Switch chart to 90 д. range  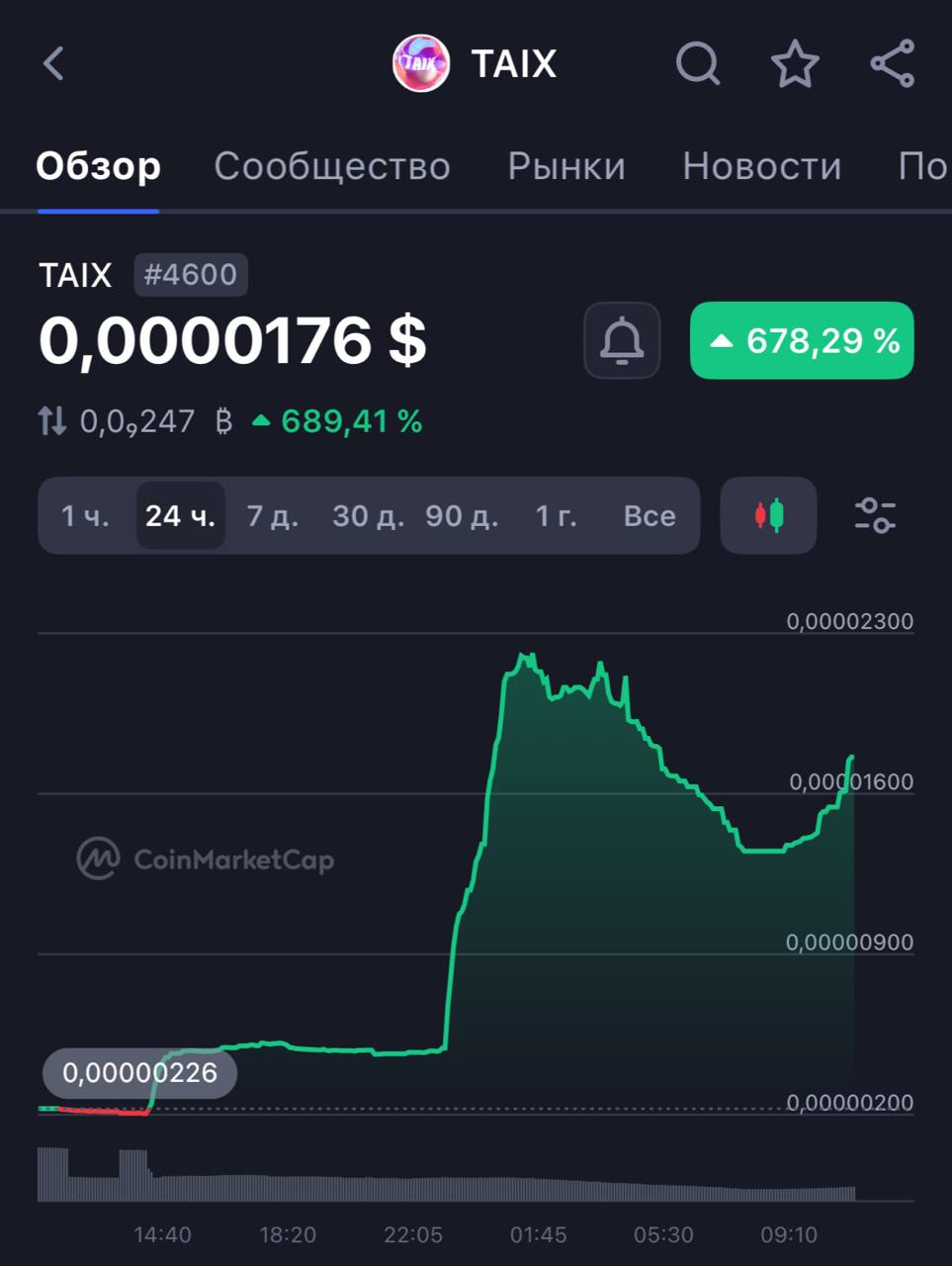tap(462, 515)
